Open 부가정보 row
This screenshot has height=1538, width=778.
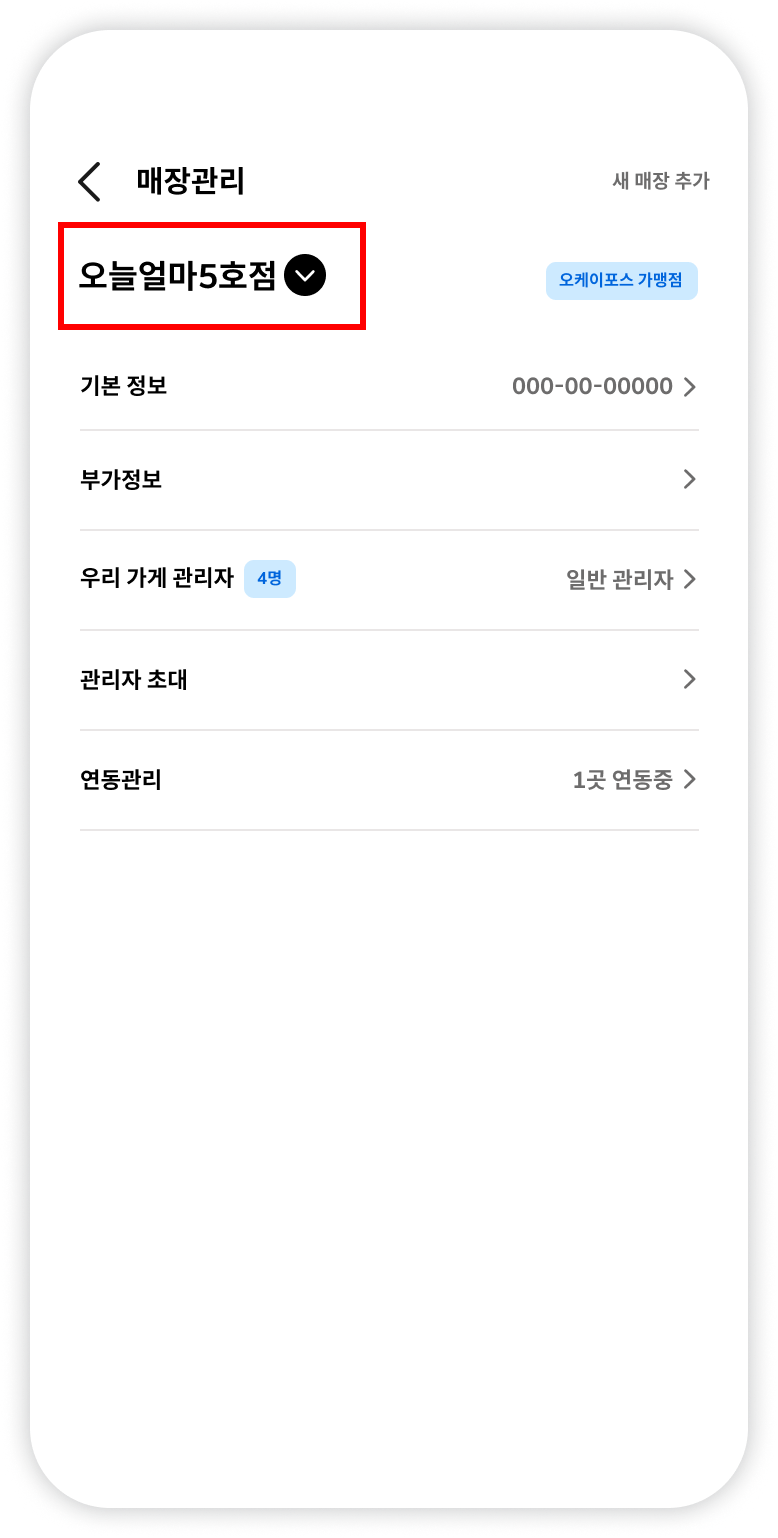[388, 480]
